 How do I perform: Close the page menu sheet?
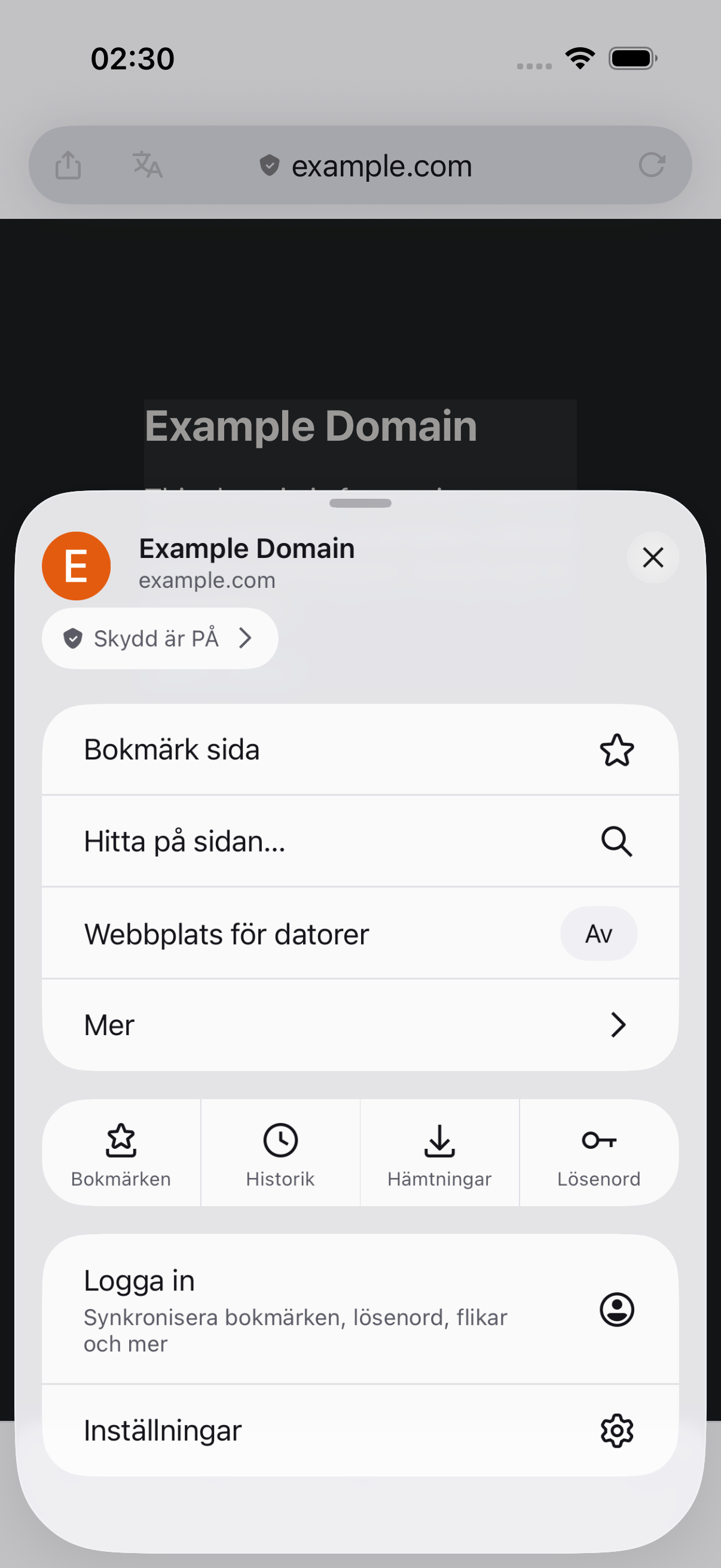[x=653, y=557]
